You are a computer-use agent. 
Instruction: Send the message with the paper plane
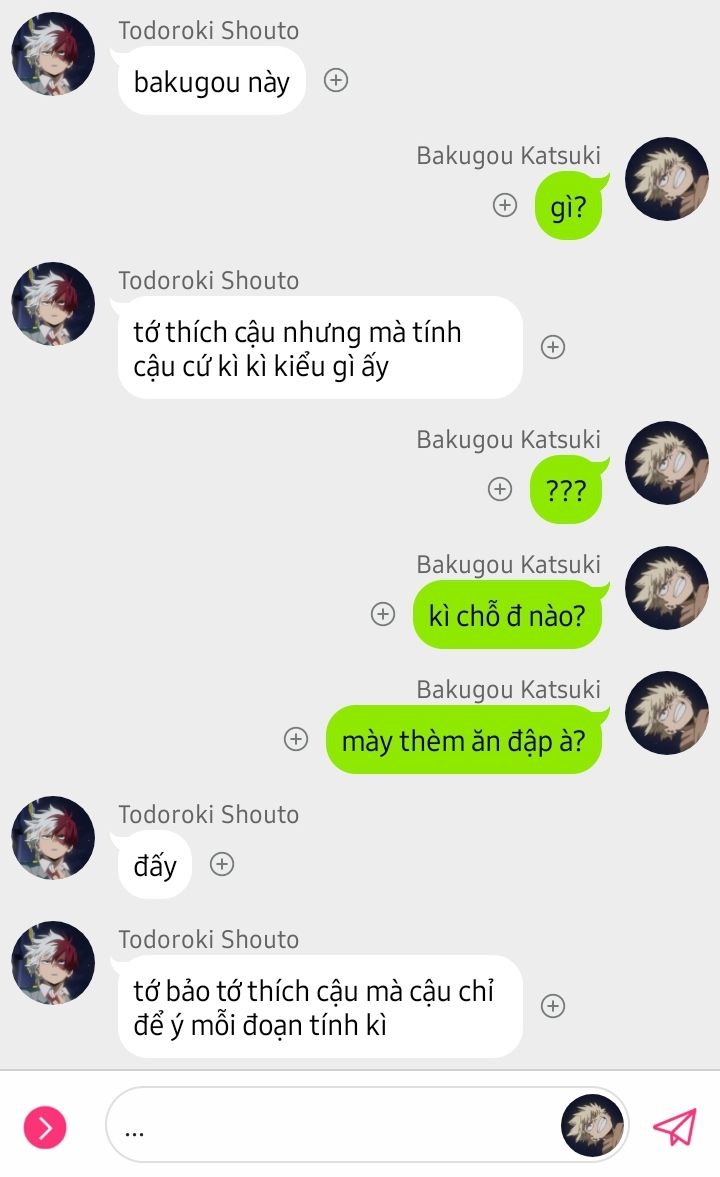point(675,1127)
